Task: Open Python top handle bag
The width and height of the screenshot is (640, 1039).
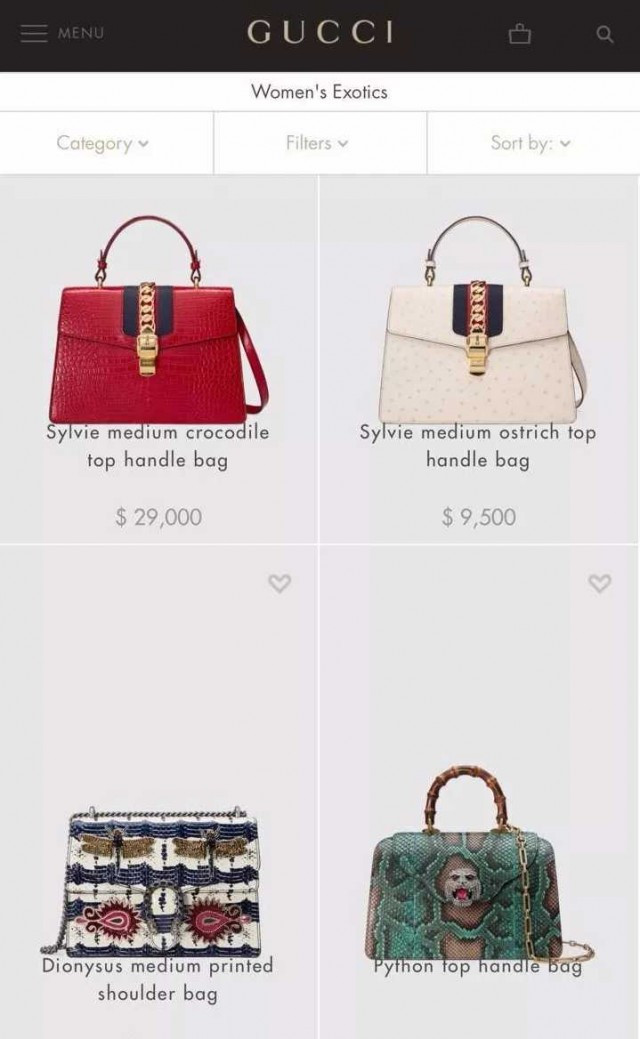Action: pyautogui.click(x=478, y=870)
